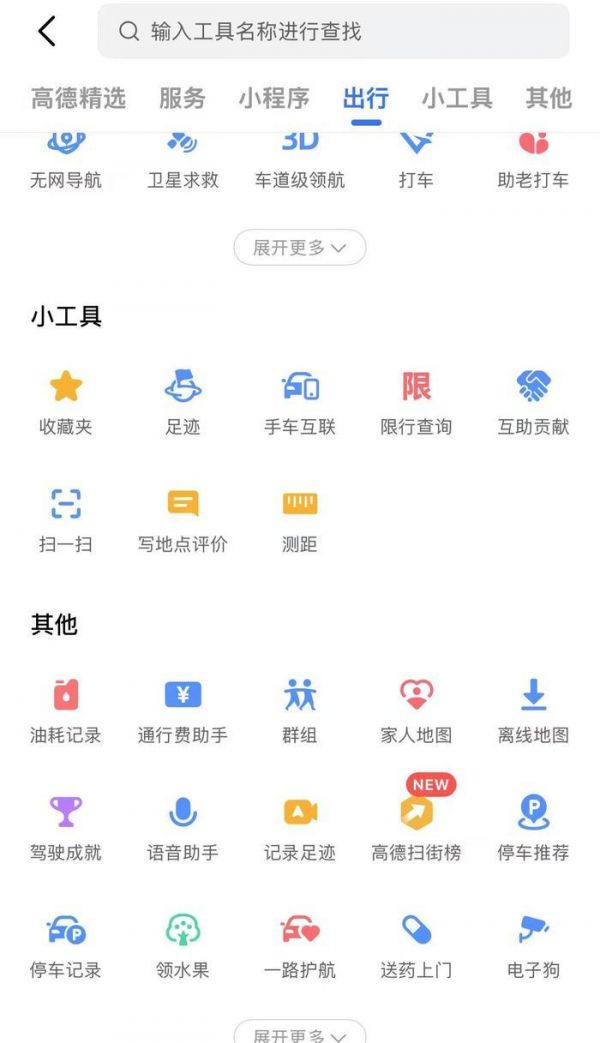Expand more under the 打车 row
The width and height of the screenshot is (600, 1043).
coord(300,247)
